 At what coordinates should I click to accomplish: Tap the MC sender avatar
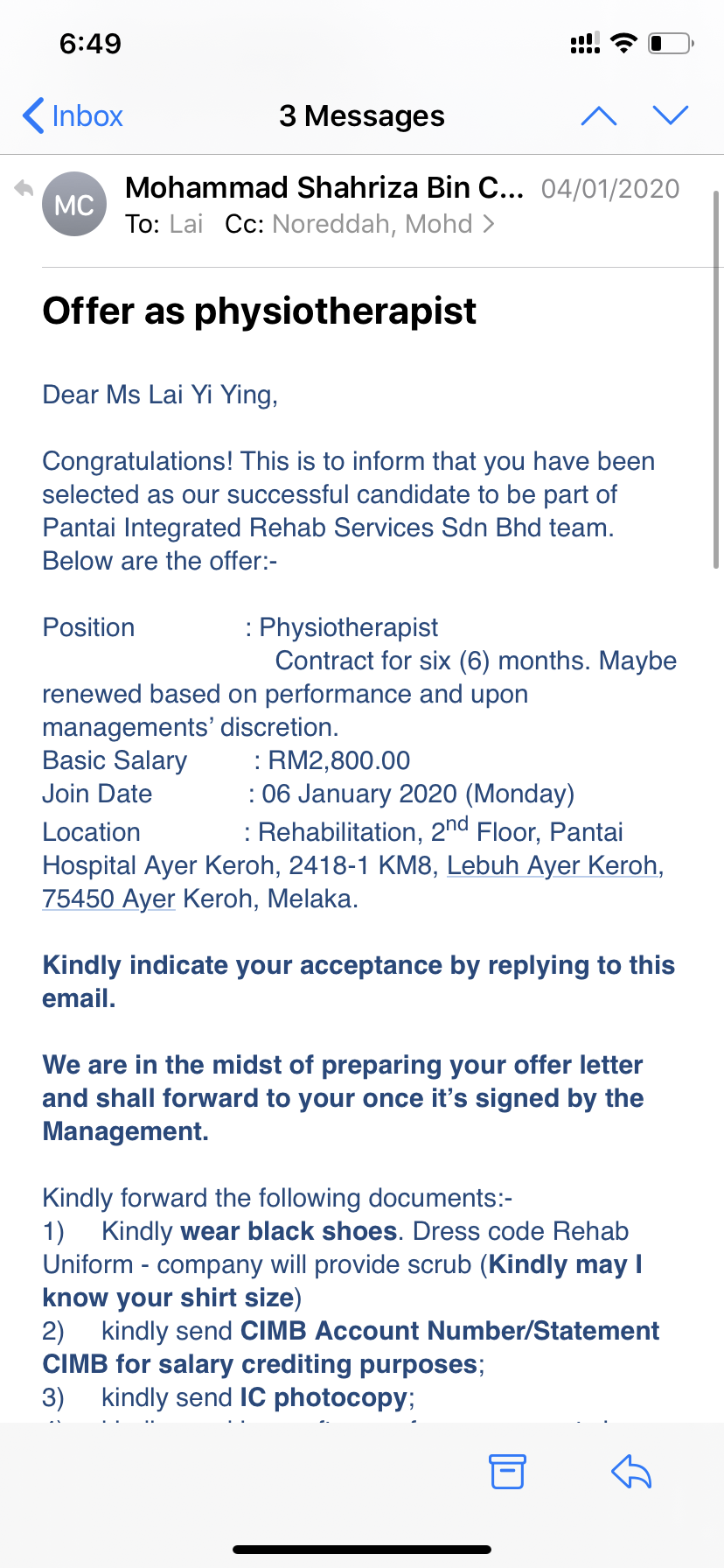click(74, 205)
